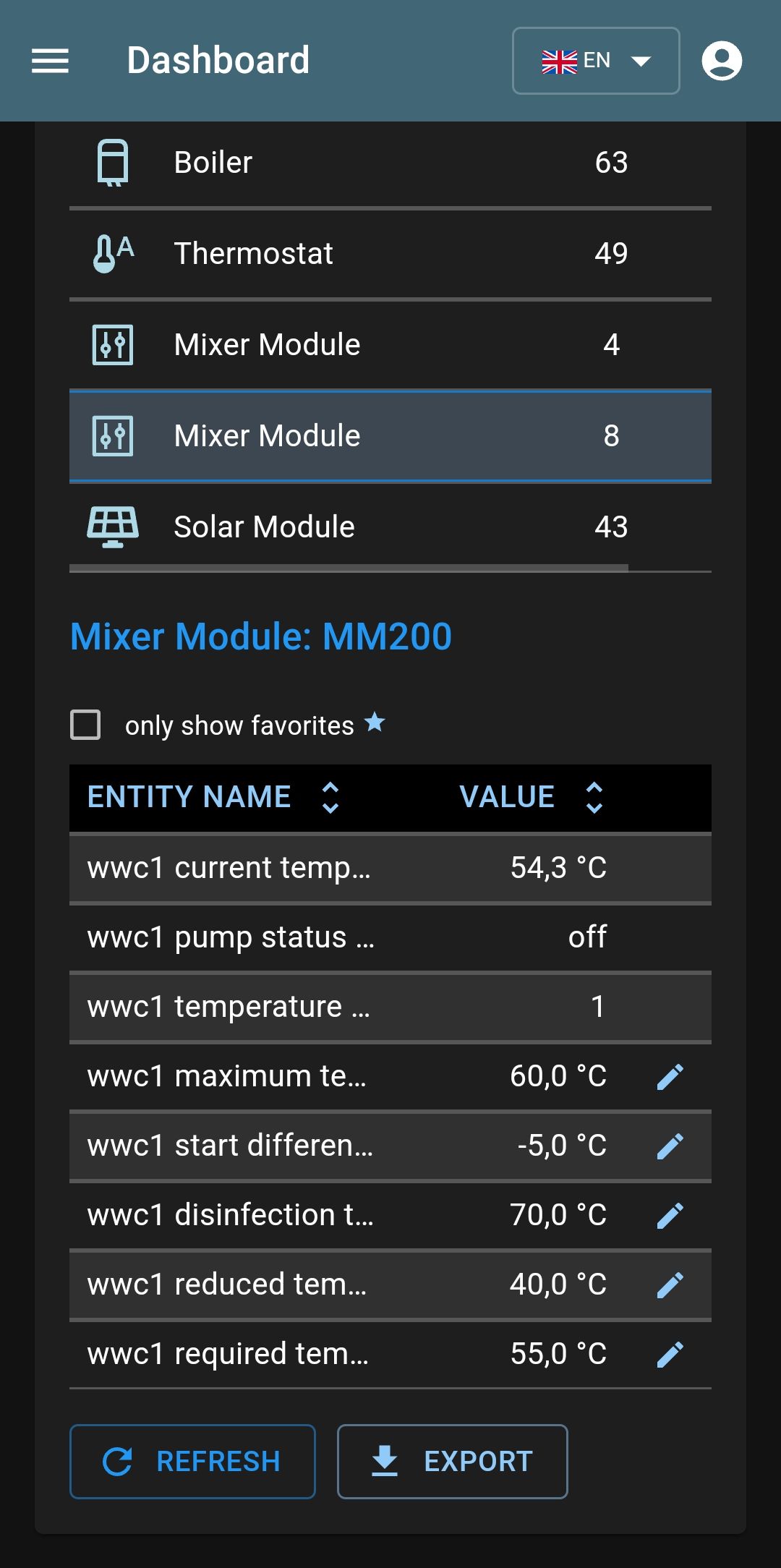
Task: Open the EN language dropdown
Action: (x=596, y=61)
